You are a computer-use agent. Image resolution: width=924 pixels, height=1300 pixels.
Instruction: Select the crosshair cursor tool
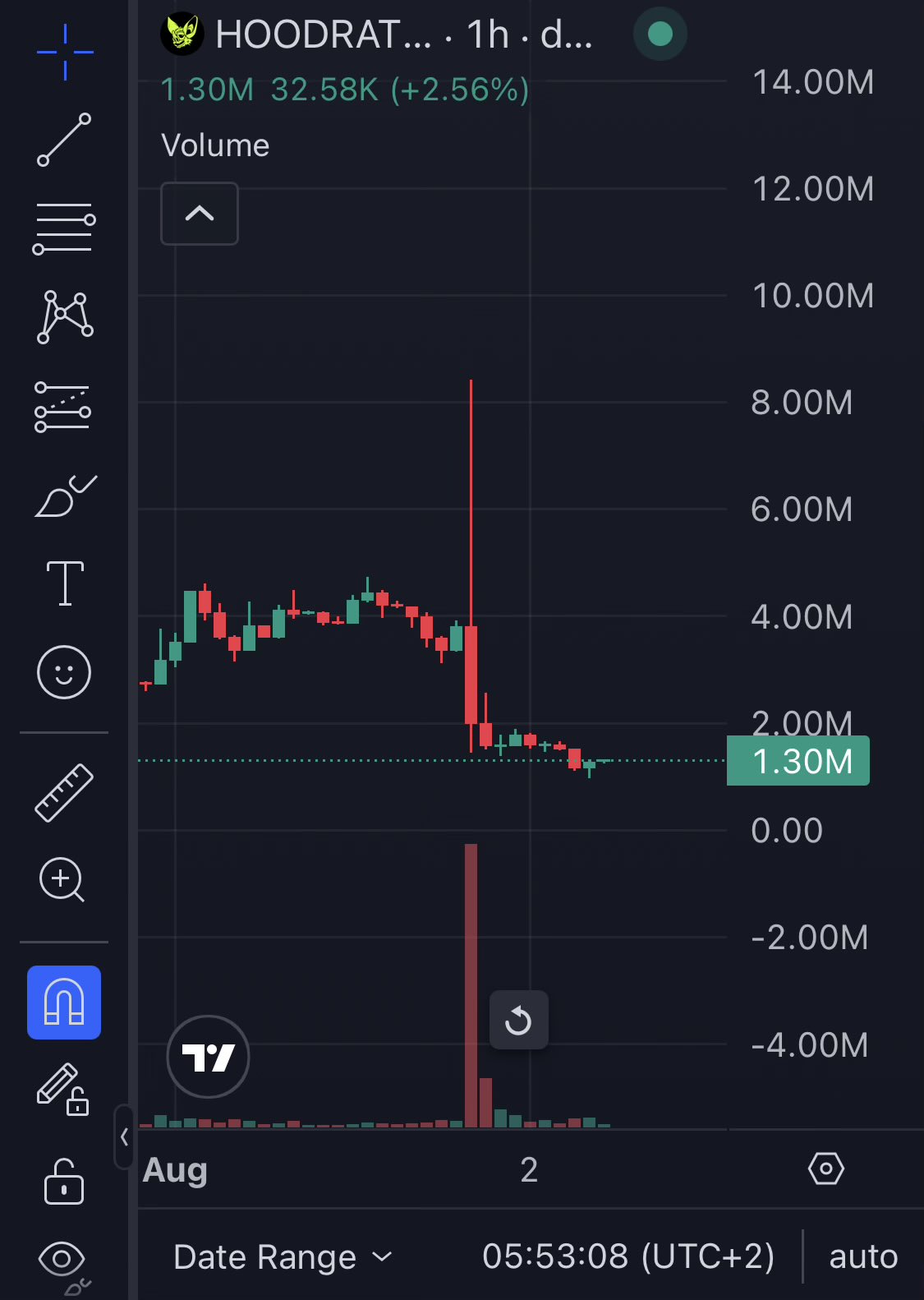(x=65, y=53)
